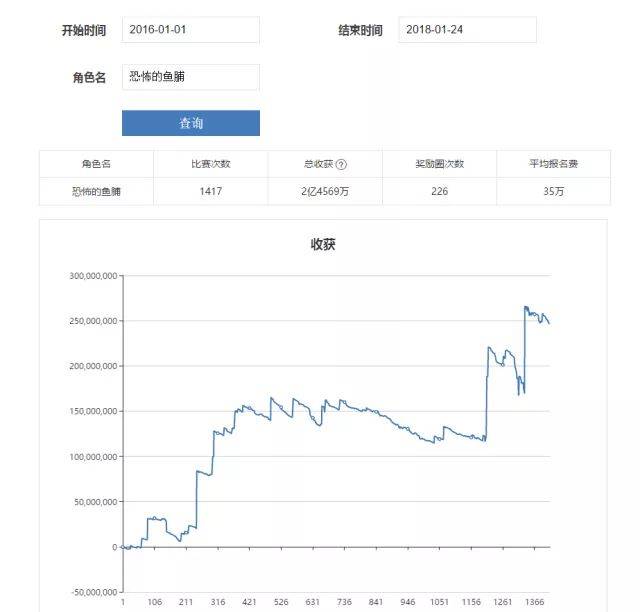Edit the 结束时间 end date field
640x612 pixels.
(466, 30)
